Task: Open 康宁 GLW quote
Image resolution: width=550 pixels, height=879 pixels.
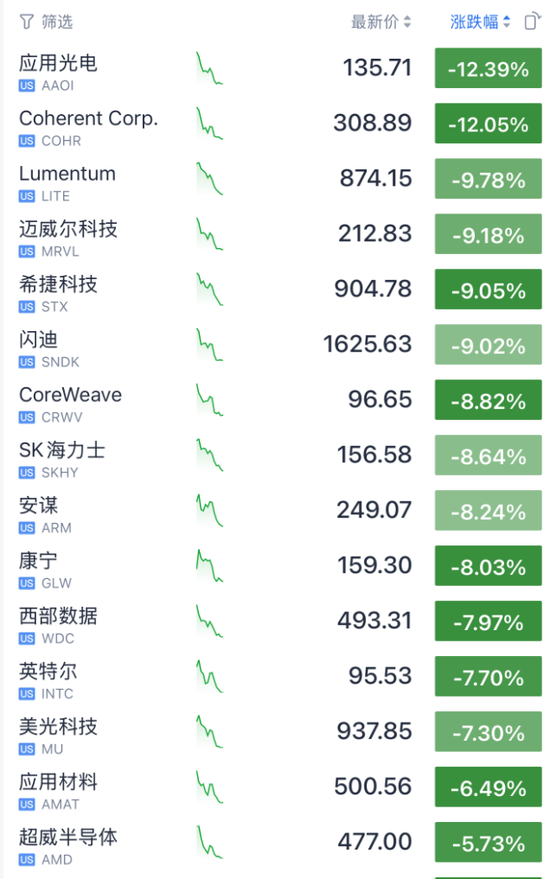Action: click(x=275, y=566)
